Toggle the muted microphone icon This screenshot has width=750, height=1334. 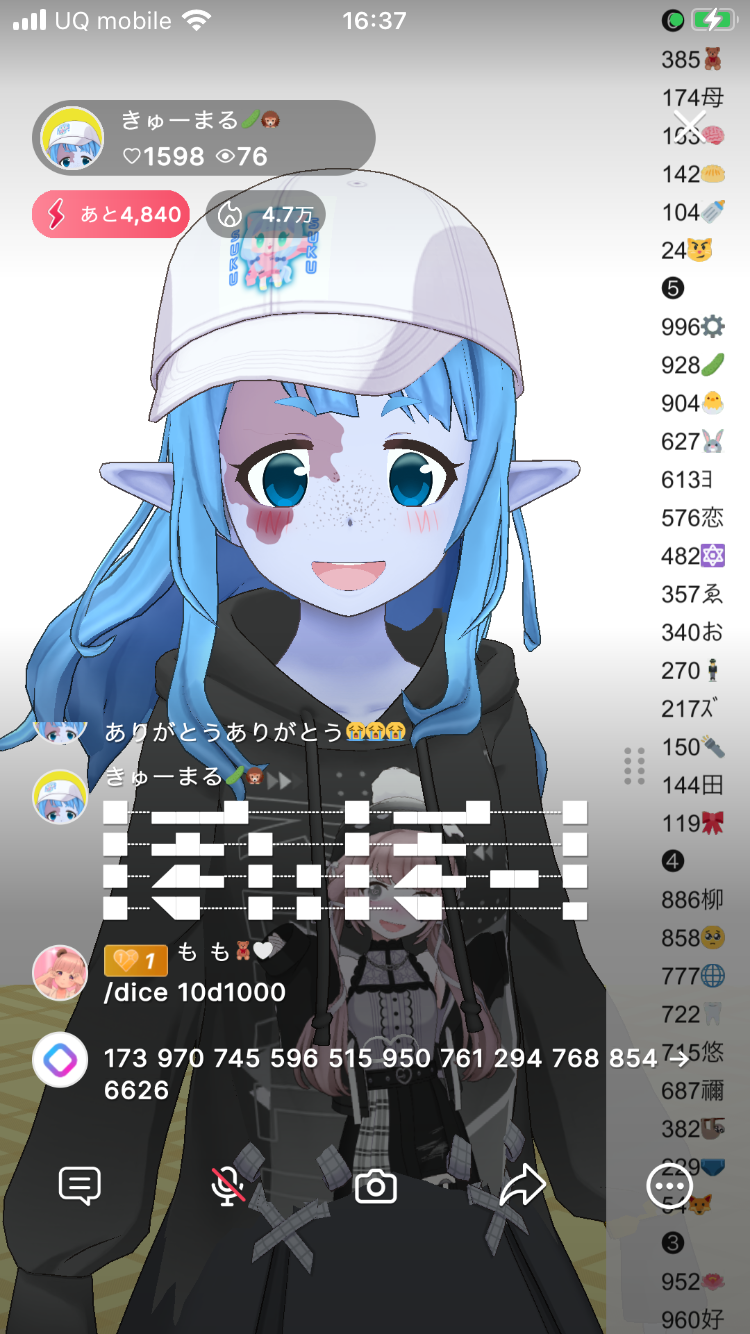point(228,1186)
